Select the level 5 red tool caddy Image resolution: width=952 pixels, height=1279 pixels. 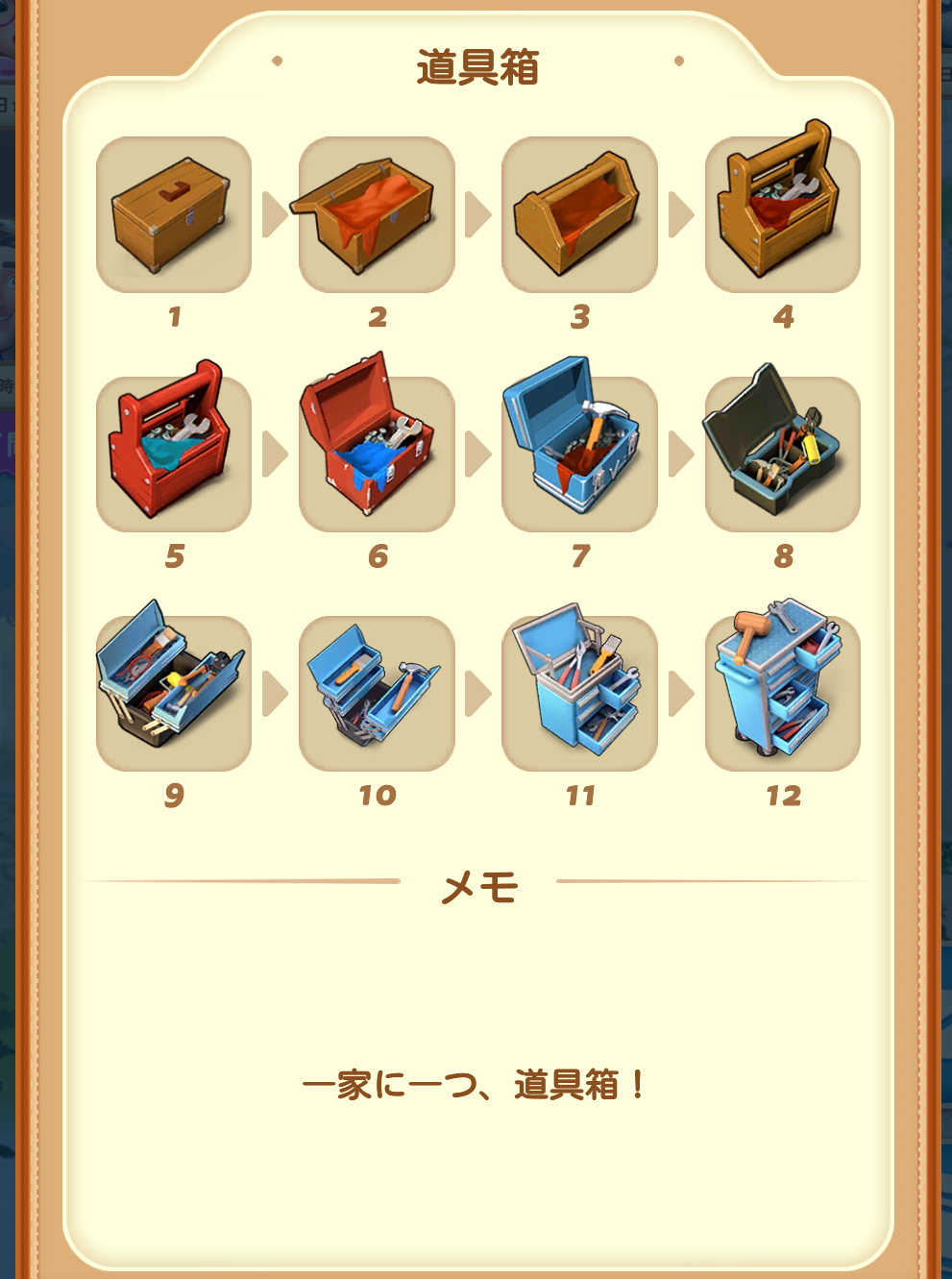point(174,454)
